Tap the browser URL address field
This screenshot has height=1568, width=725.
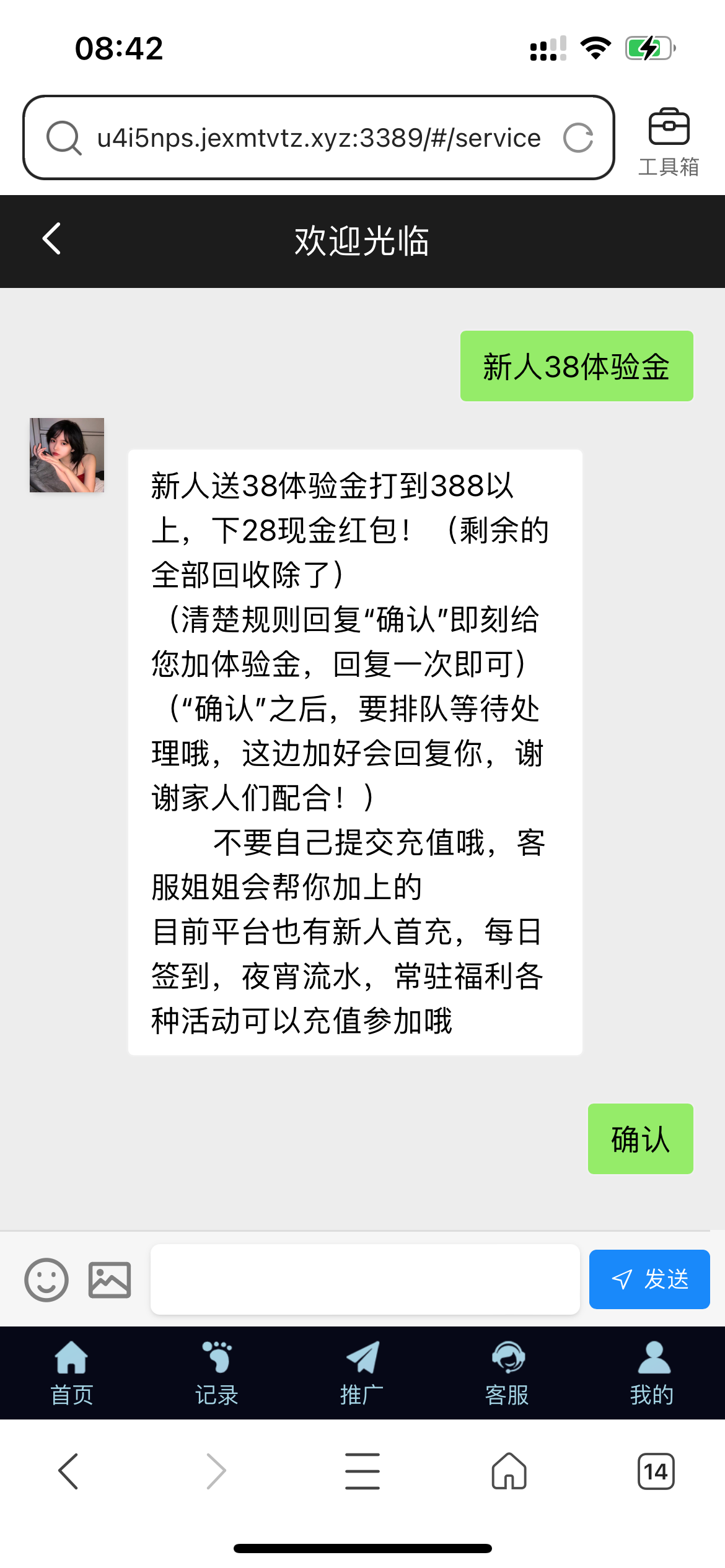point(319,137)
